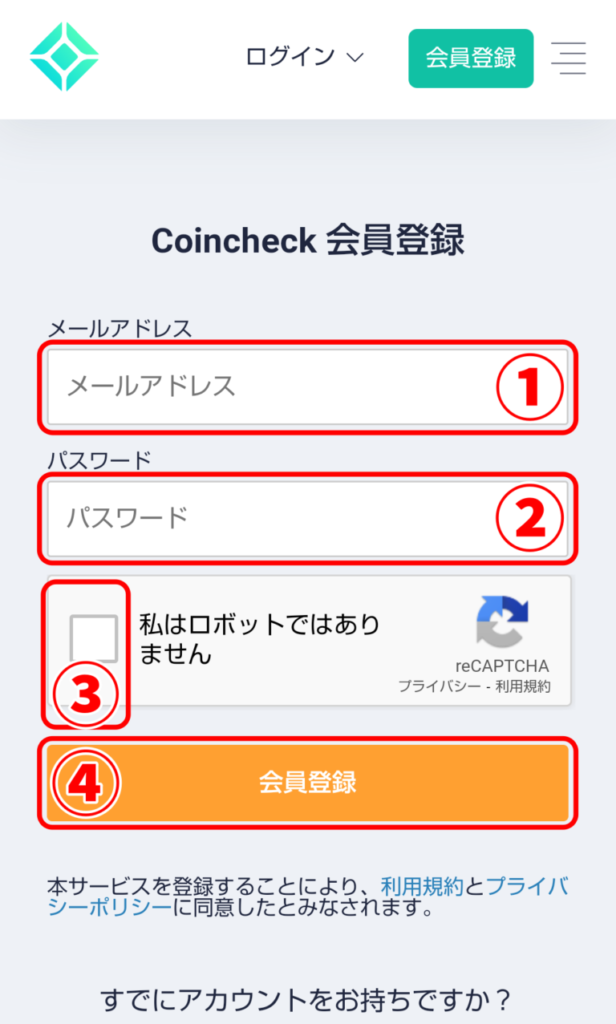Viewport: 616px width, 1024px height.
Task: Focus the パスワード input field
Action: coord(270,518)
